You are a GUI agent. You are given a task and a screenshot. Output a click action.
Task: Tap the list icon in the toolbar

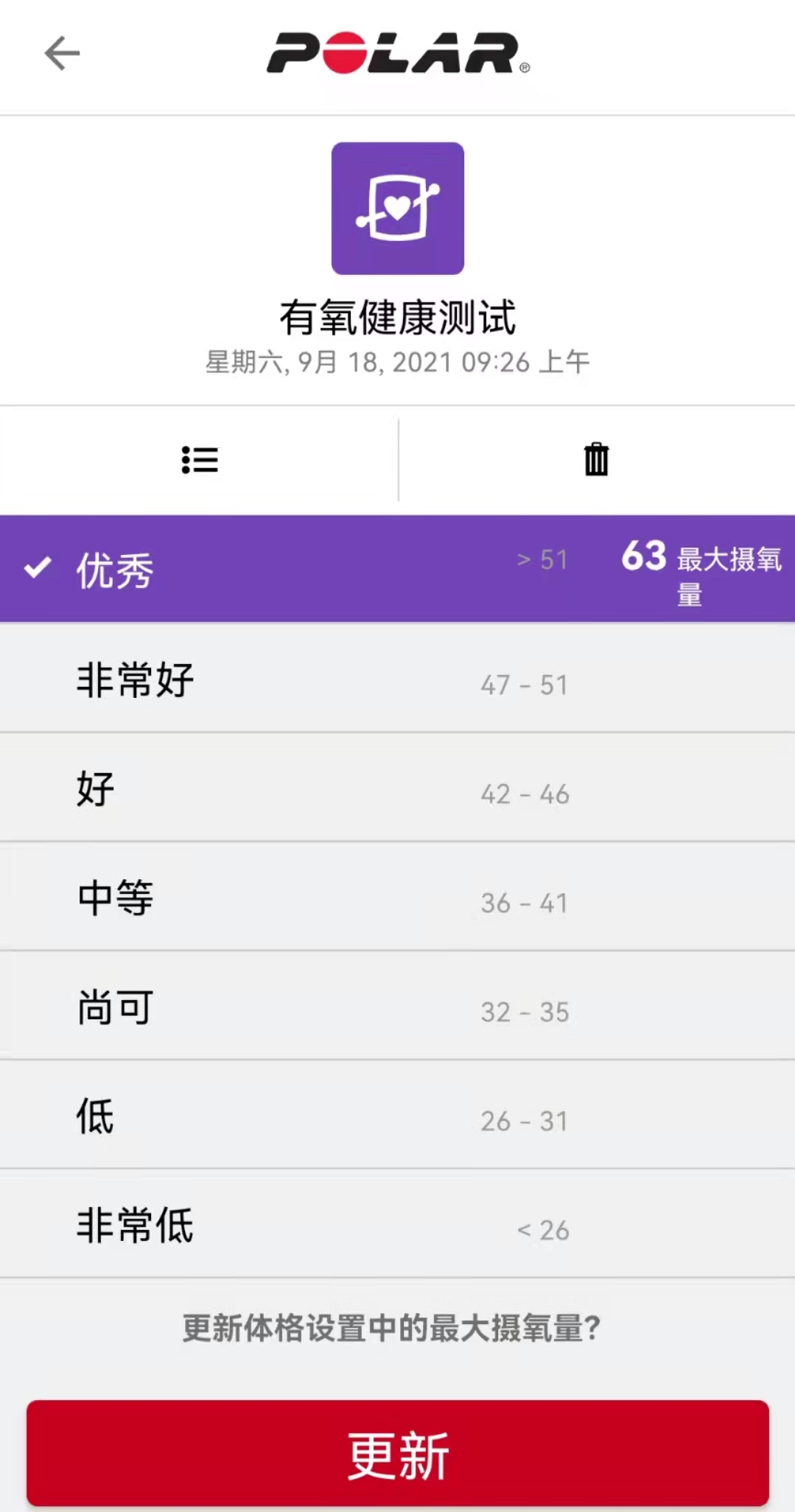point(200,458)
